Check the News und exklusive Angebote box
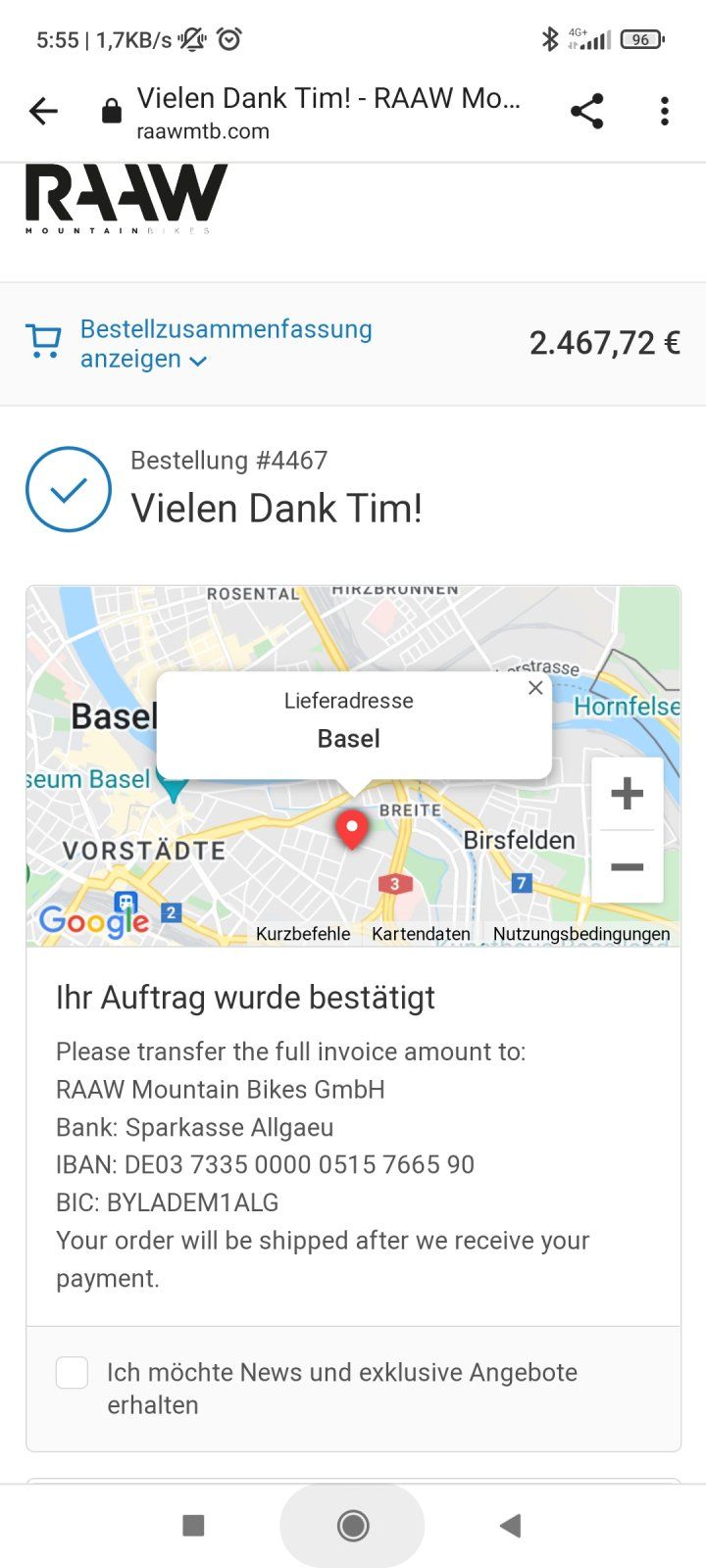This screenshot has width=706, height=1568. [x=73, y=1373]
